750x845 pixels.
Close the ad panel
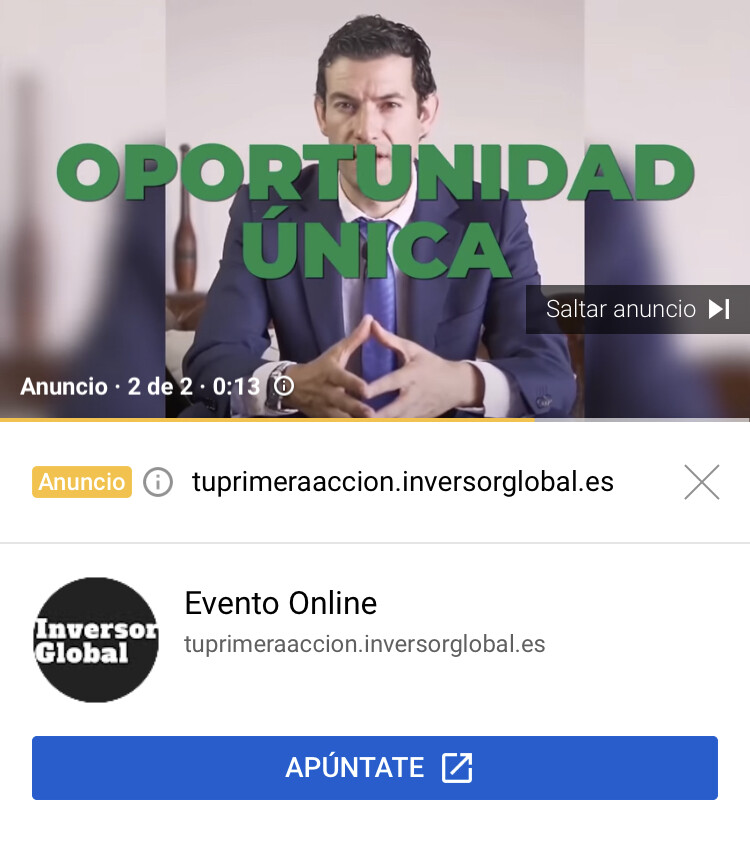701,482
